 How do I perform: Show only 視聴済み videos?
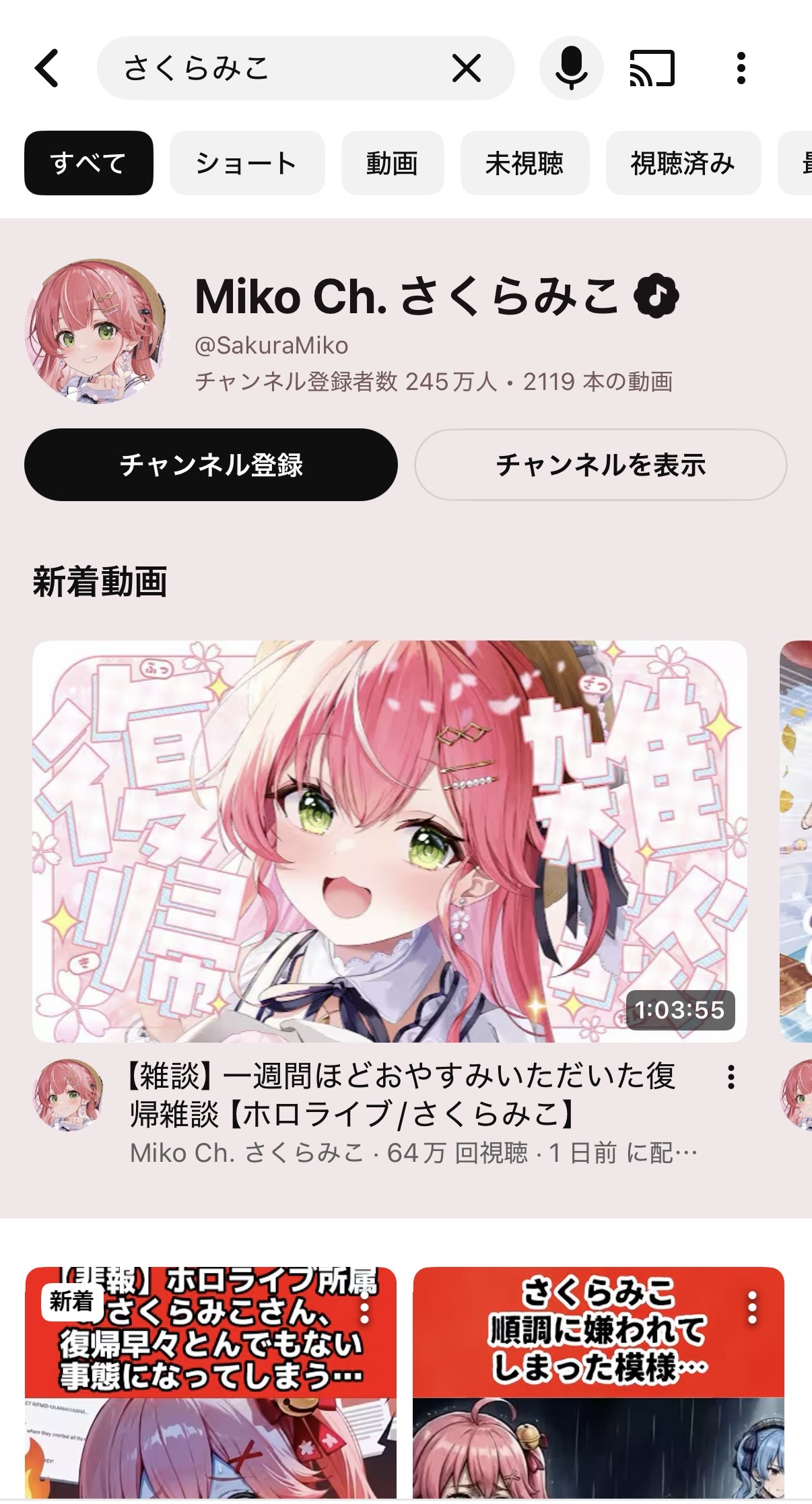coord(683,163)
